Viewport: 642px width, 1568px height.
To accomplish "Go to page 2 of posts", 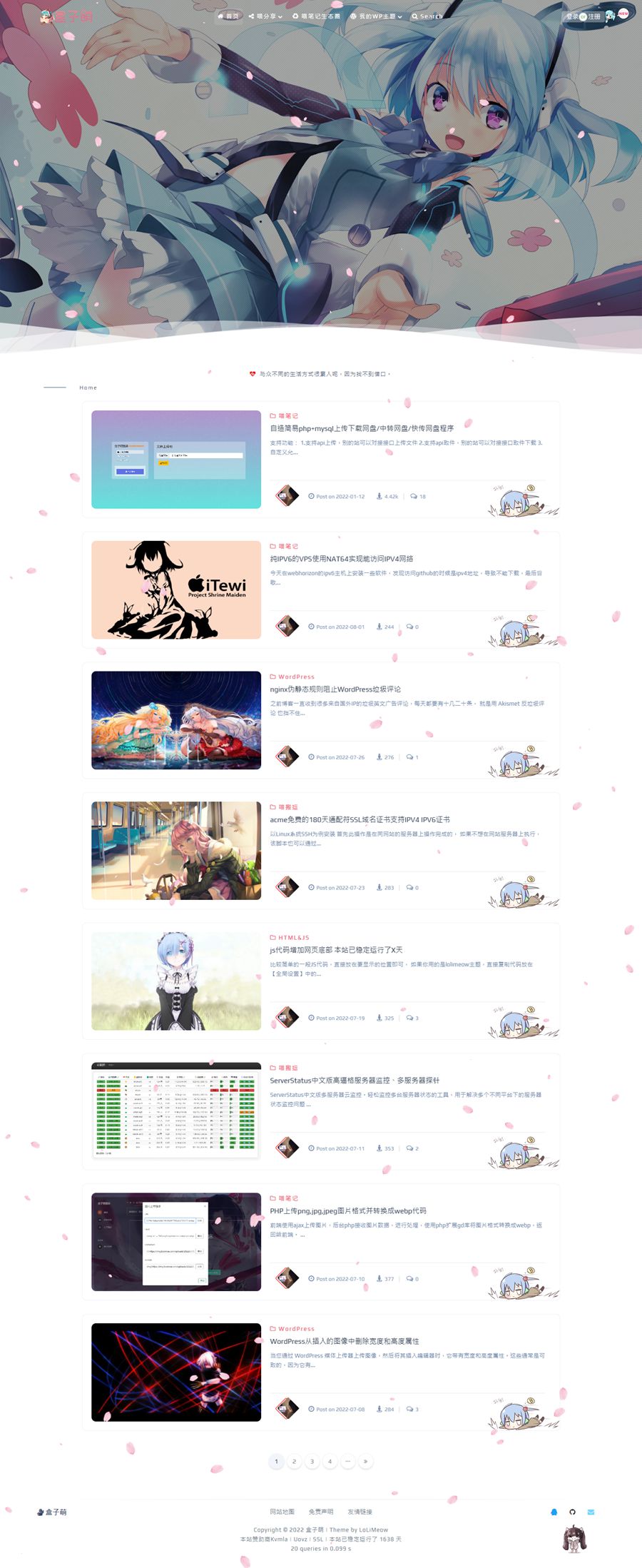I will point(294,1462).
